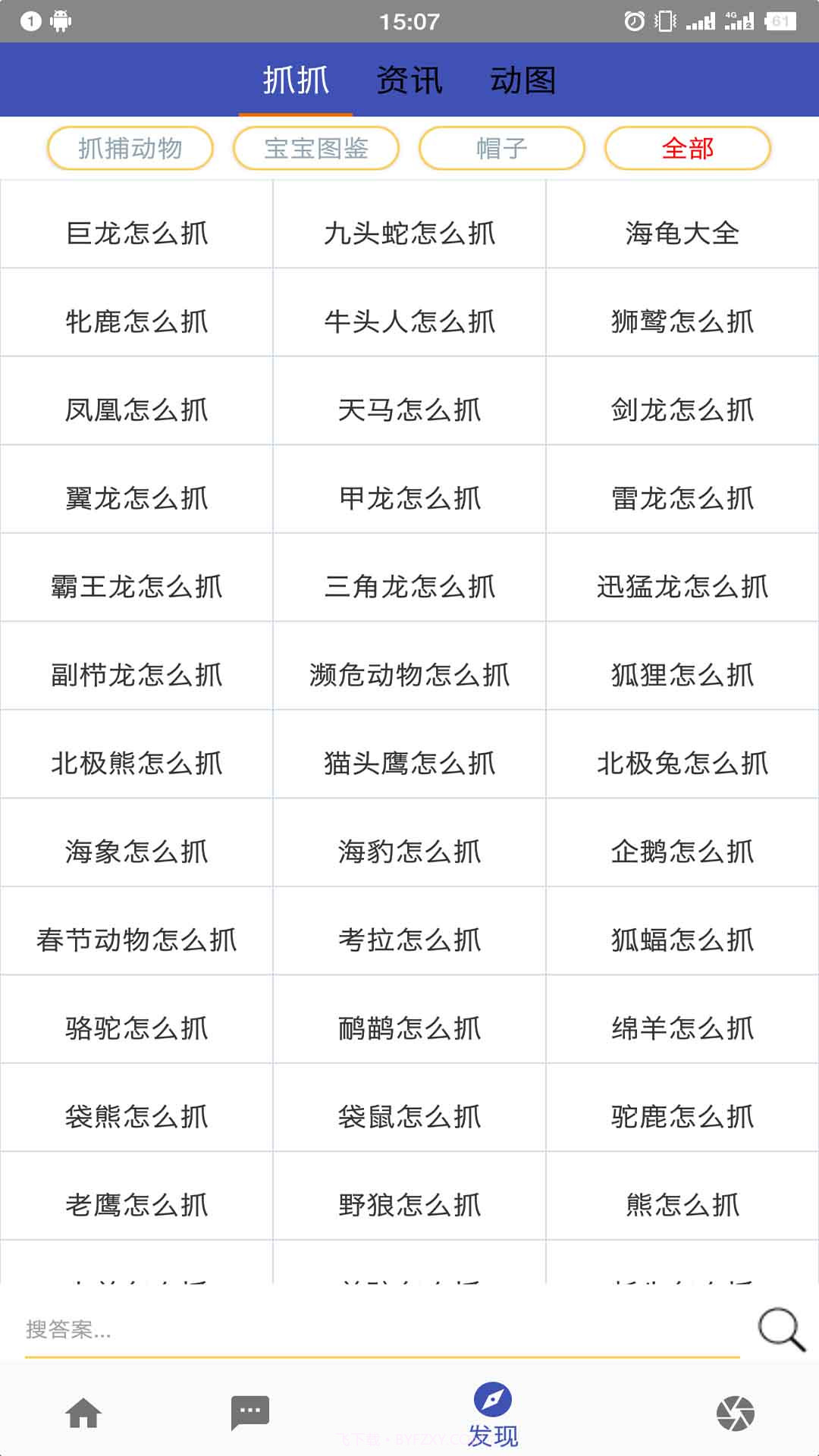
Task: Open 熊怎么抓 guide
Action: coord(682,1204)
